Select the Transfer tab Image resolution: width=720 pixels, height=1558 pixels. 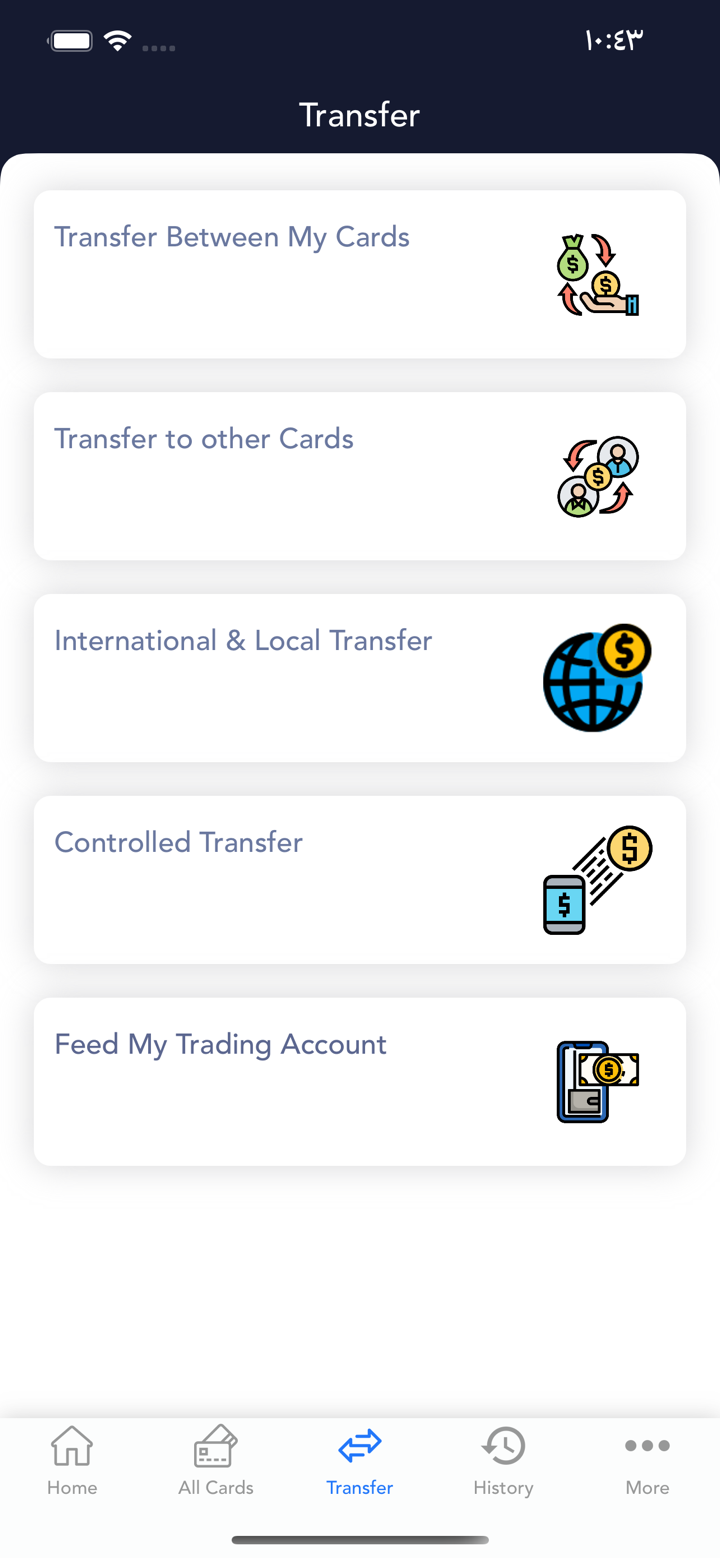[360, 1461]
